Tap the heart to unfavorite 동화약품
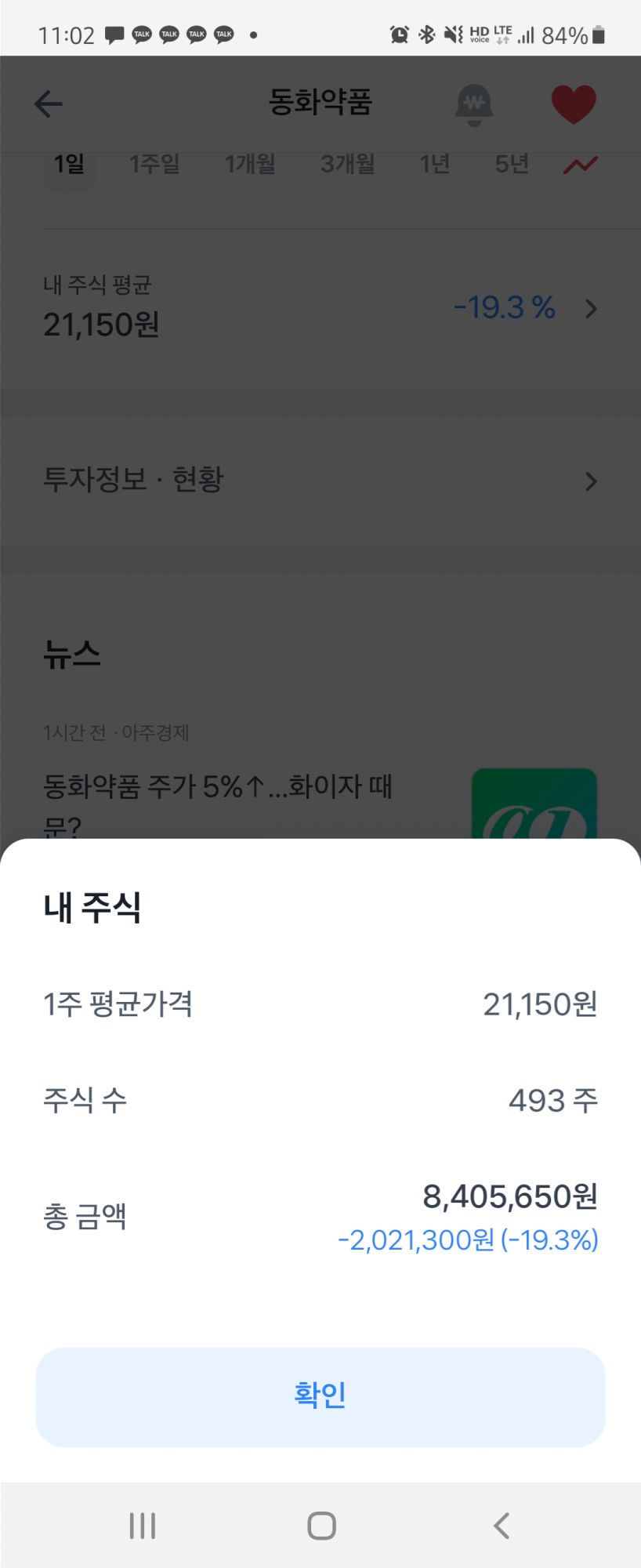Screen dimensions: 641x1568 pos(574,102)
